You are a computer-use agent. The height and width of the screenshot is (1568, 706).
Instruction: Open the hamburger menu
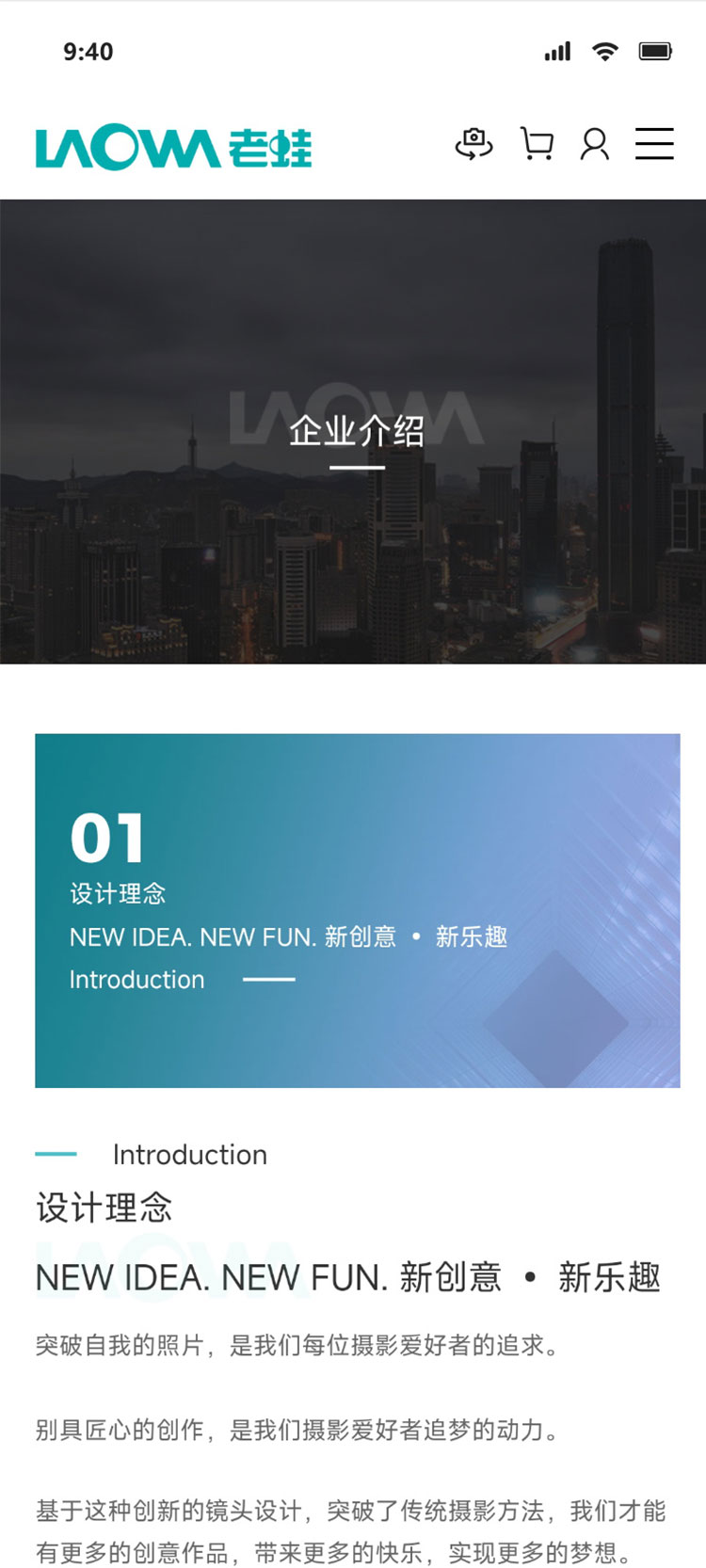click(x=654, y=144)
